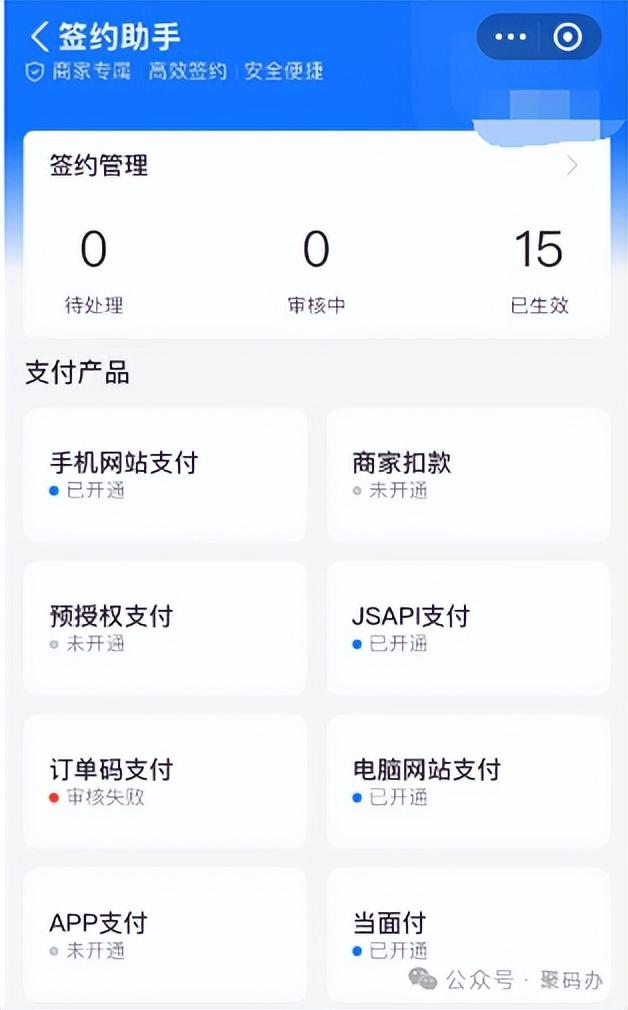Open the 当面付 product card

pyautogui.click(x=468, y=935)
